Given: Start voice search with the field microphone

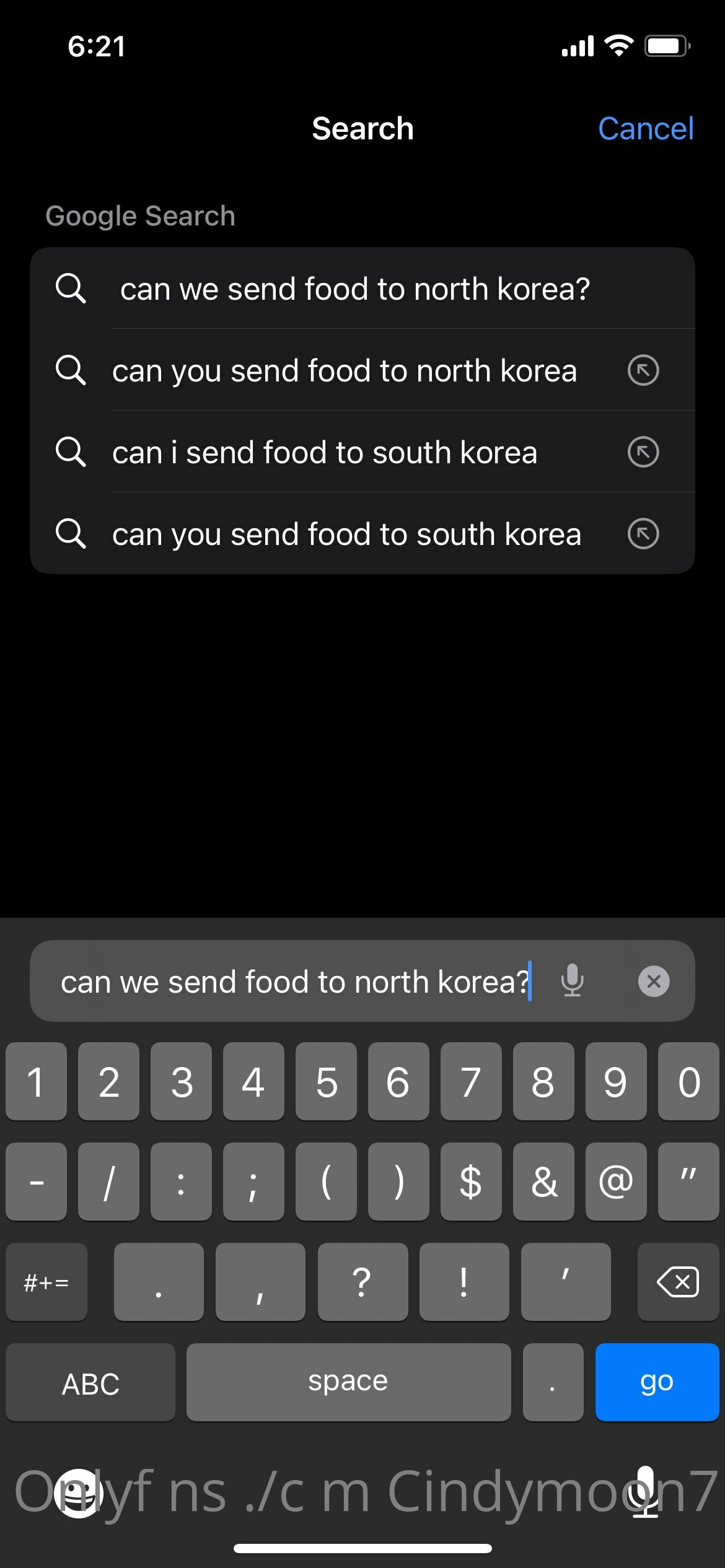Looking at the screenshot, I should click(x=572, y=982).
